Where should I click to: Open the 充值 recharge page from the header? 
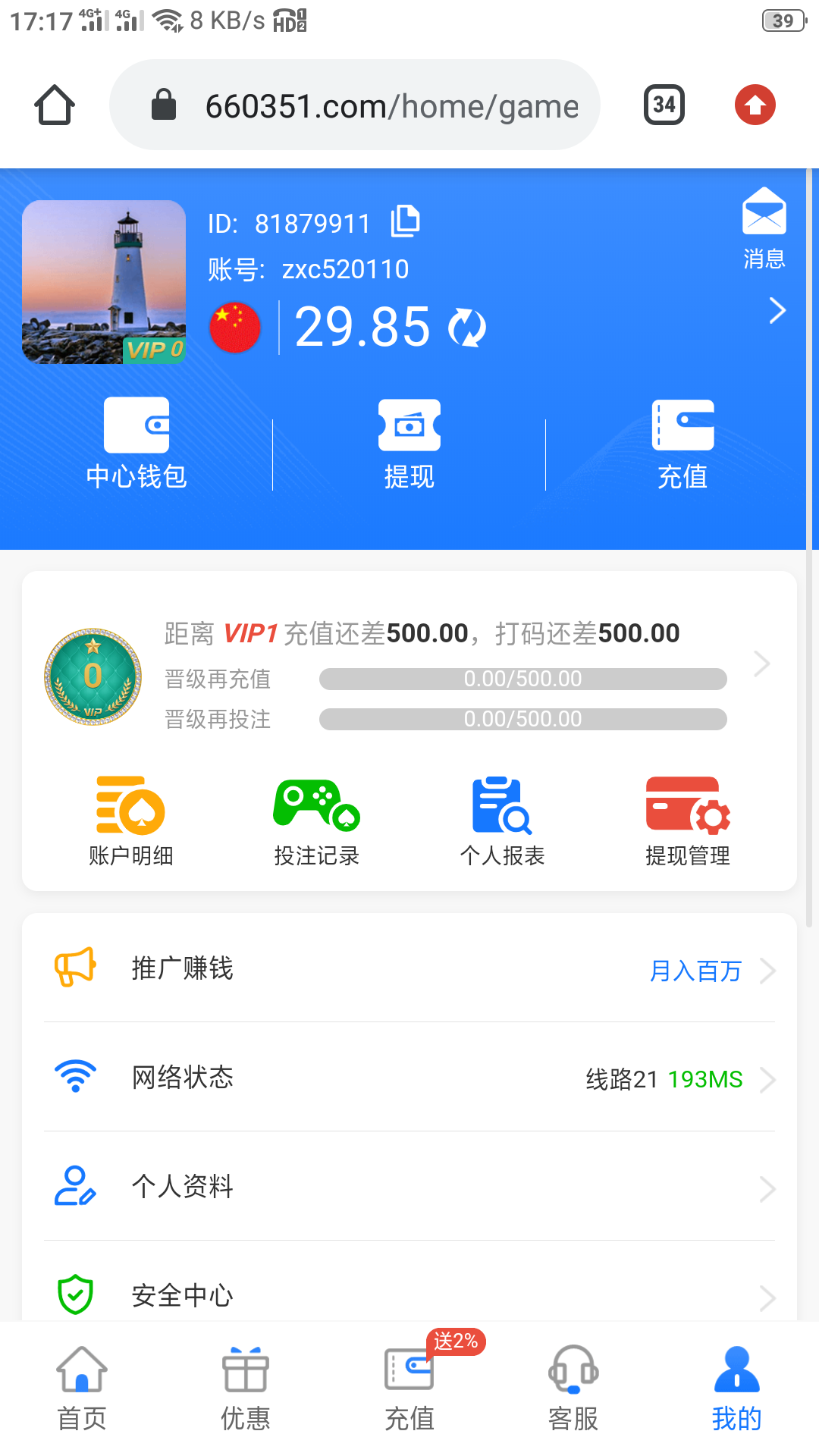pos(682,447)
